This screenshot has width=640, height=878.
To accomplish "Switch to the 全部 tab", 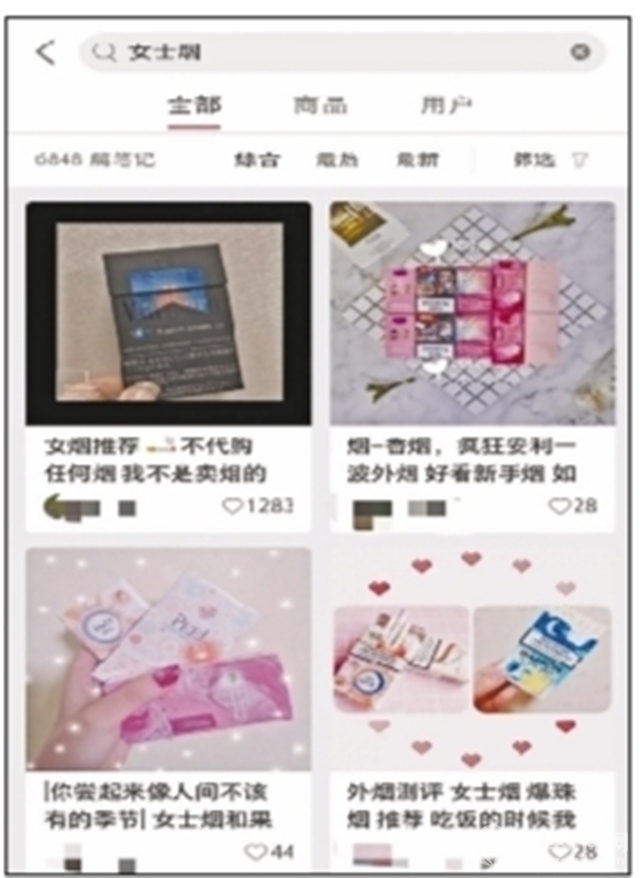I will point(194,106).
